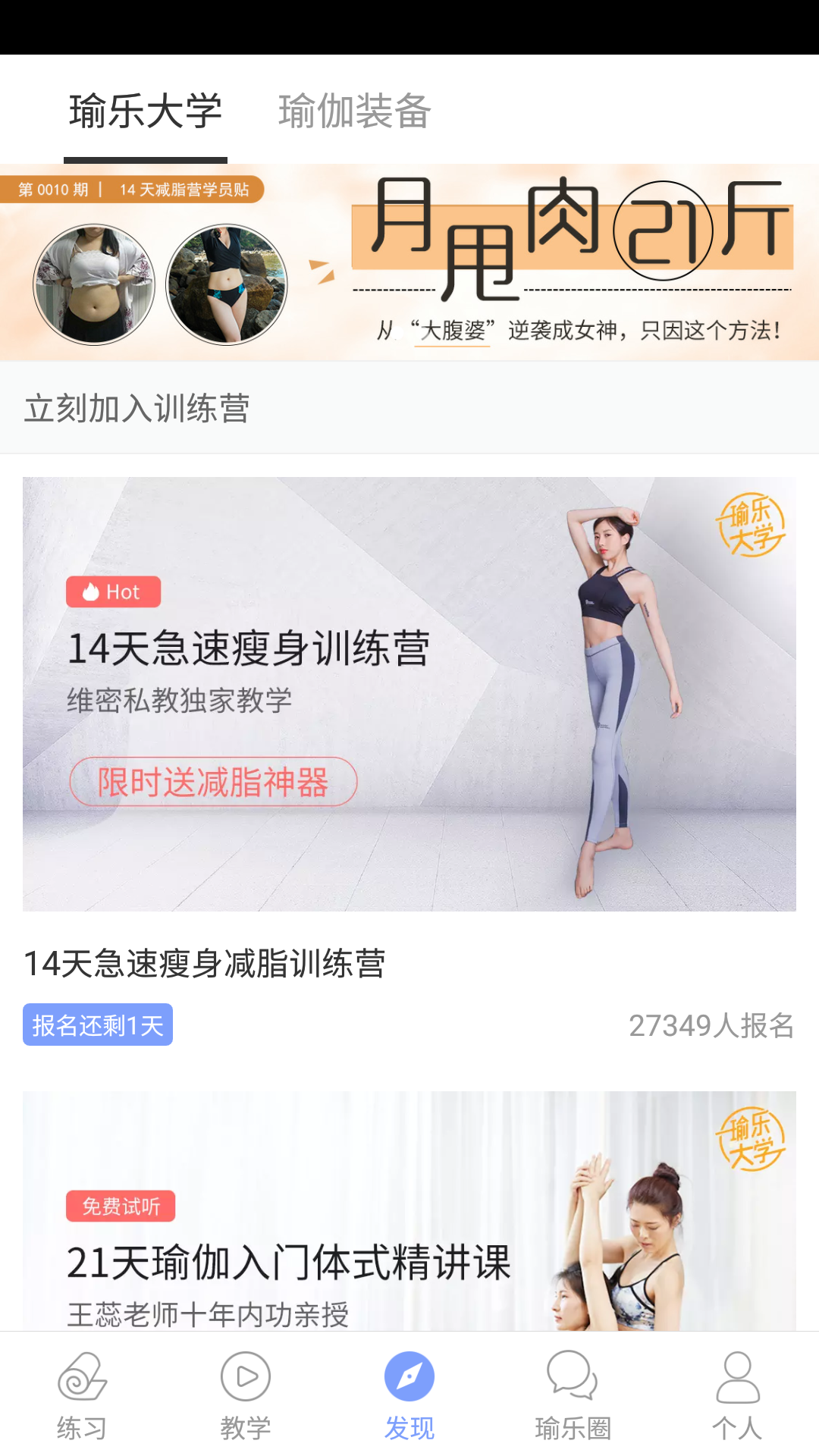Viewport: 819px width, 1456px height.
Task: Select the 瑜乐大学 top tab
Action: point(146,111)
